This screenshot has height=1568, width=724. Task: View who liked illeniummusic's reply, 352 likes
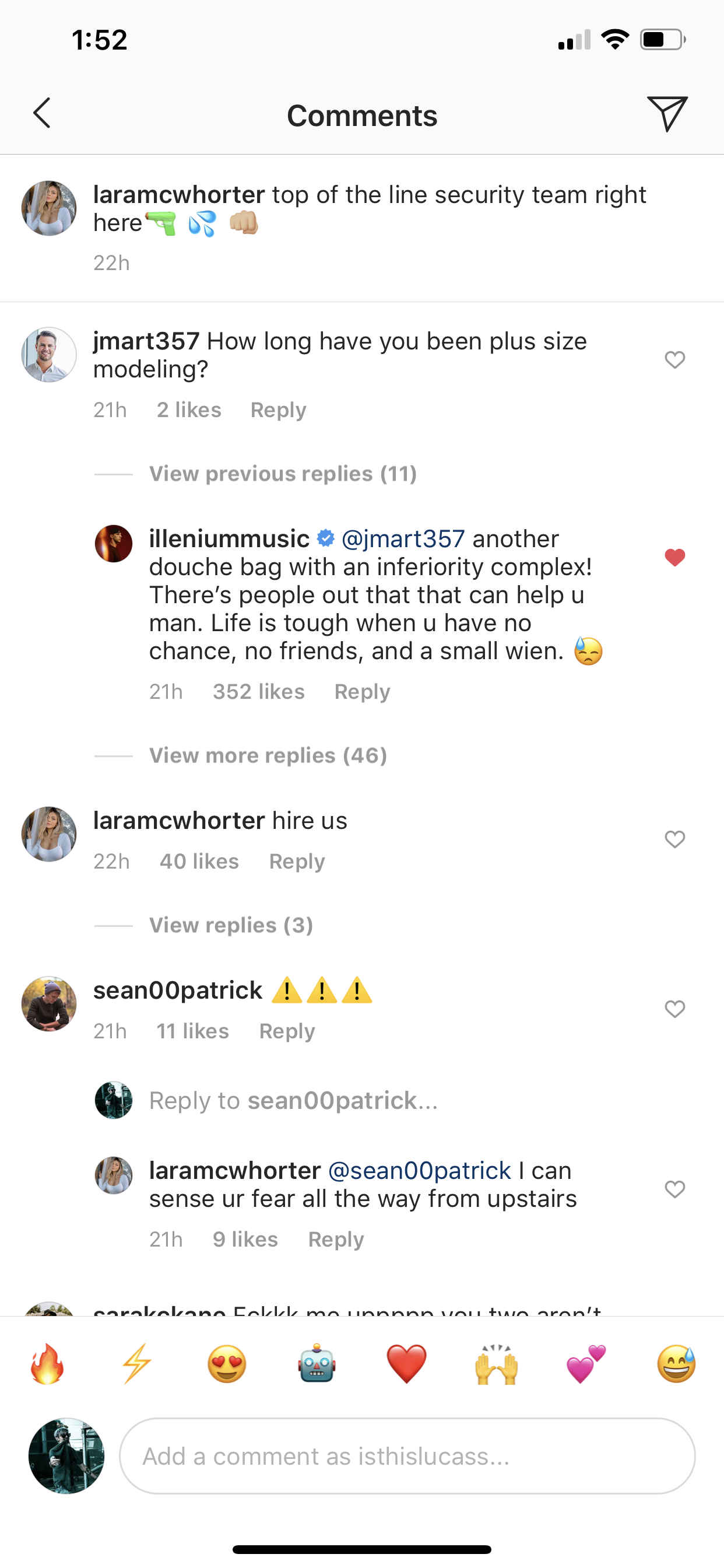point(259,691)
